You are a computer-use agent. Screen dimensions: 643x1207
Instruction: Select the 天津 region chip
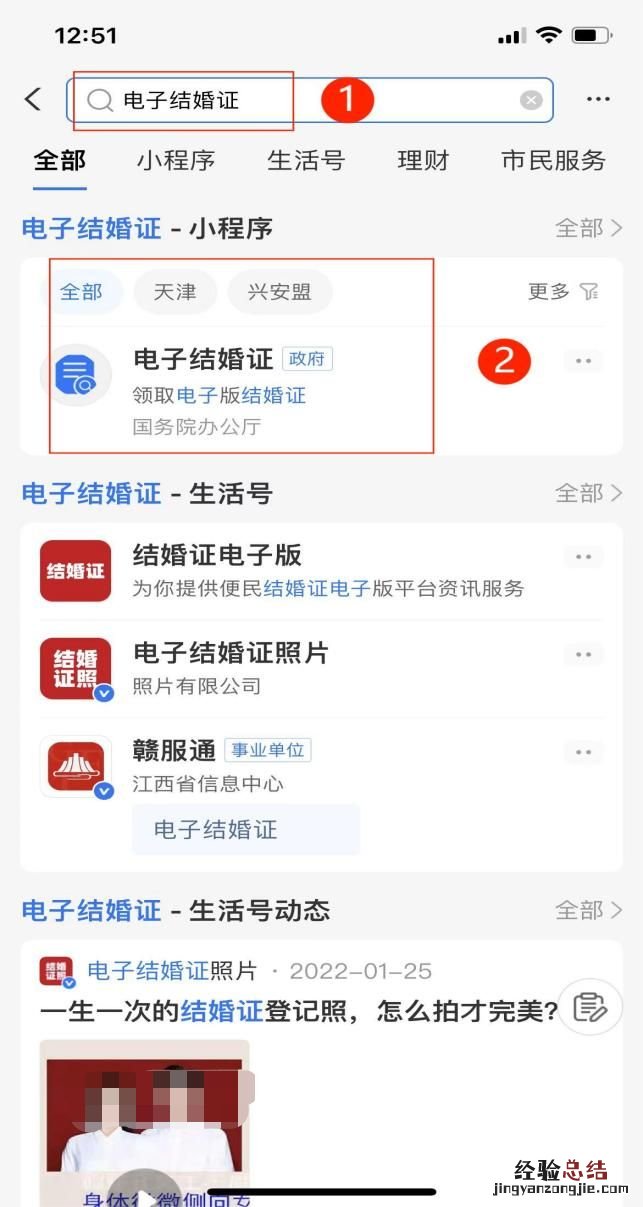(175, 291)
